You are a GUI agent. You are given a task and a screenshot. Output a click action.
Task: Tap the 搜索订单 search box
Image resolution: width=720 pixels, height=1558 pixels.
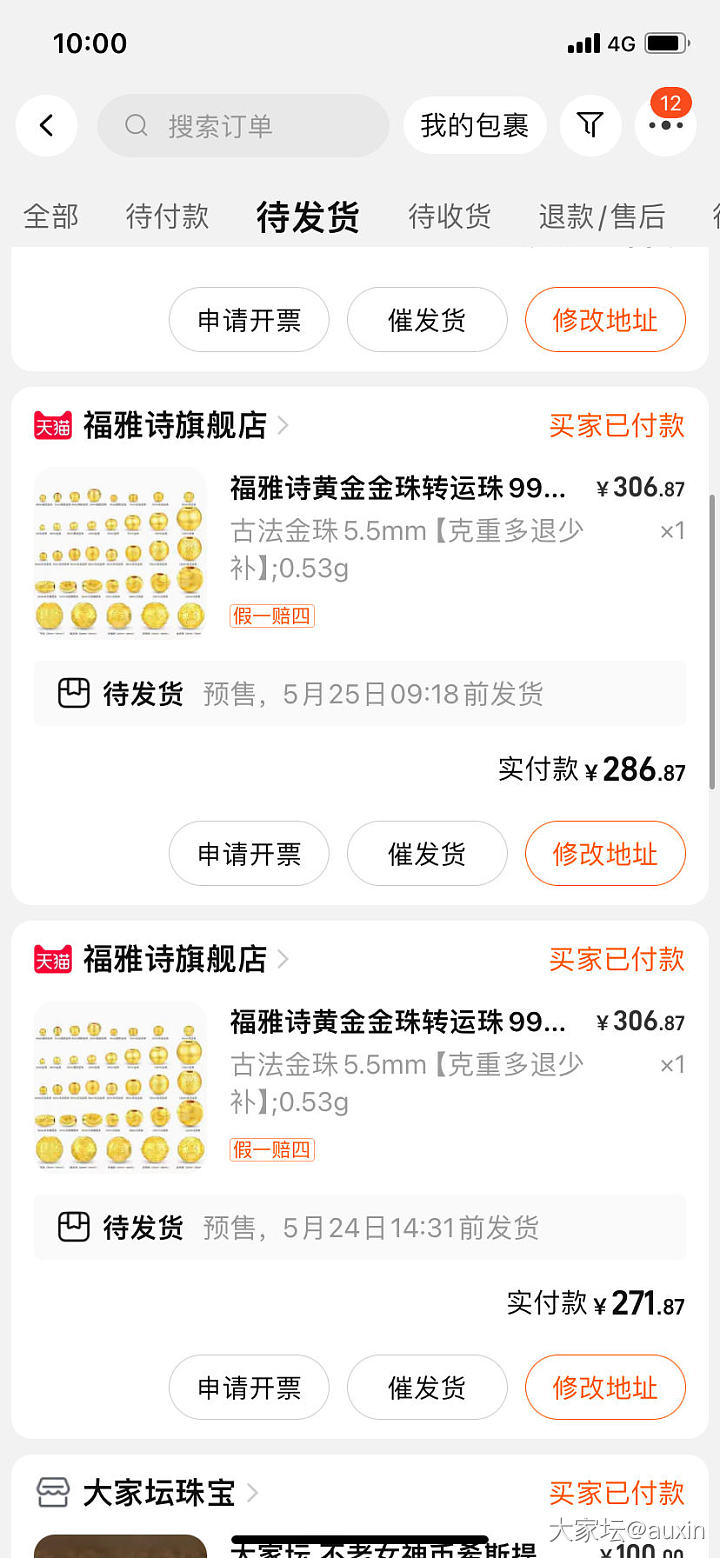tap(243, 126)
